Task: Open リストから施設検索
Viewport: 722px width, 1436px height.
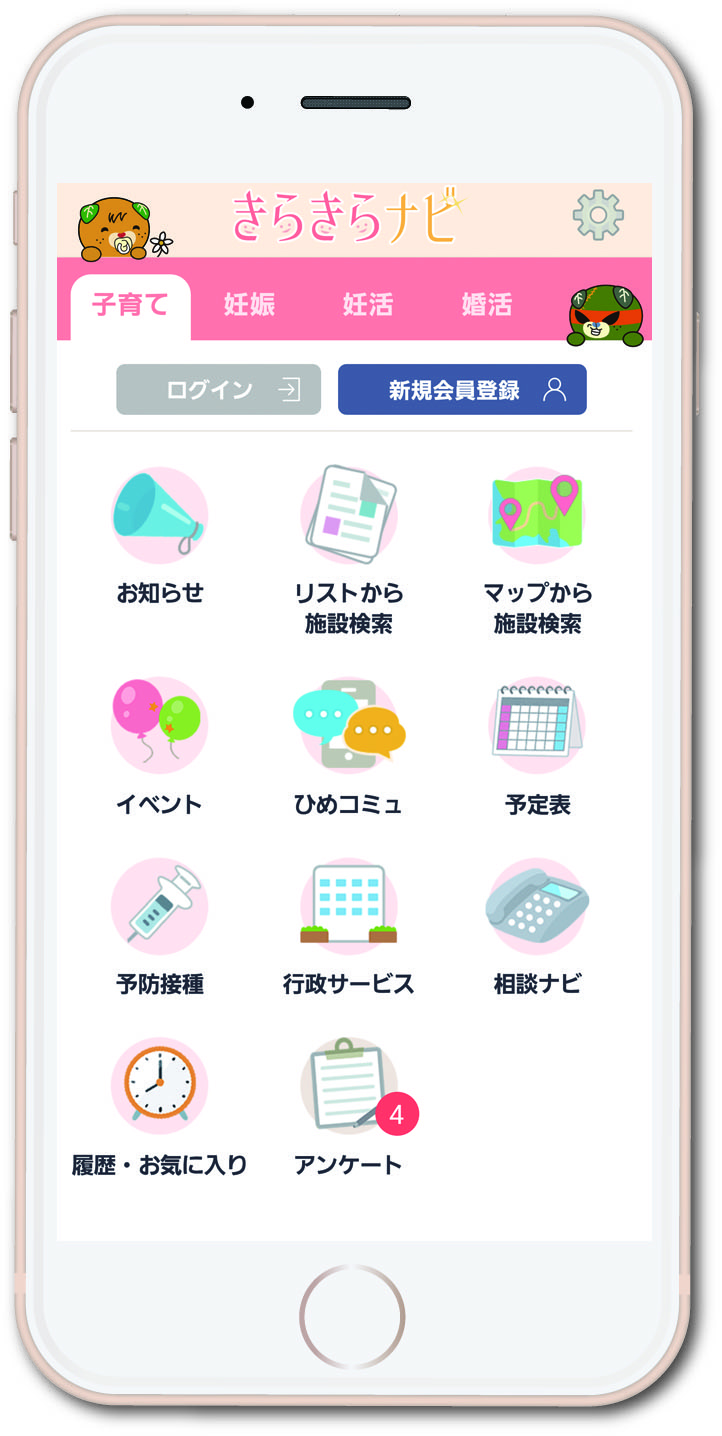Action: pos(349,551)
